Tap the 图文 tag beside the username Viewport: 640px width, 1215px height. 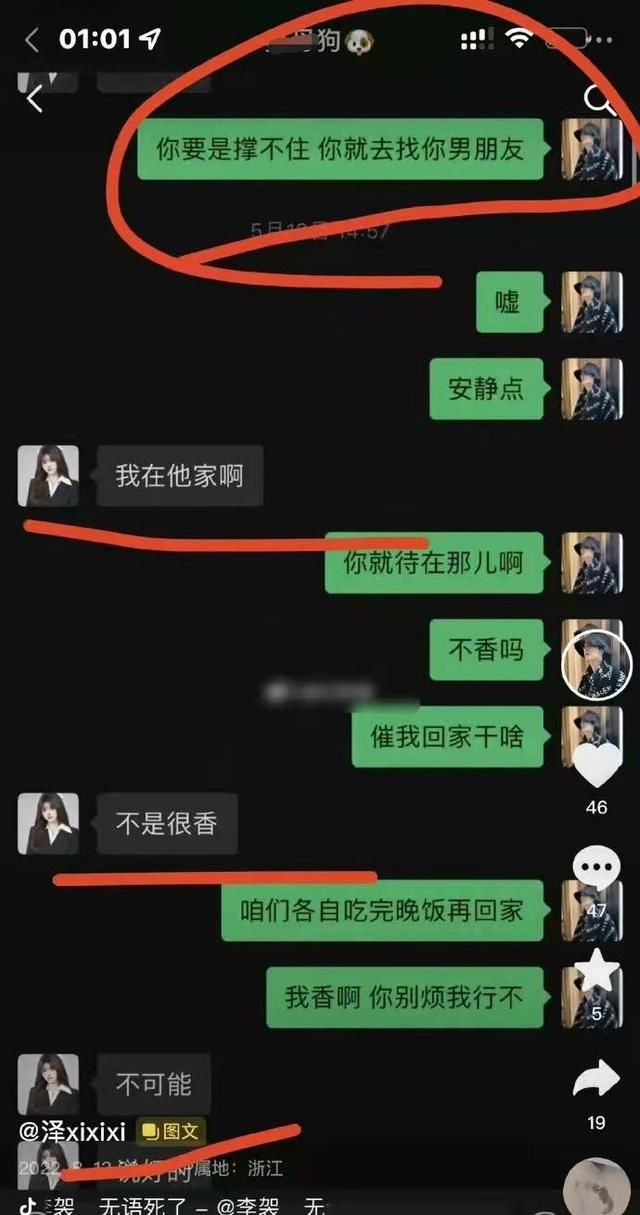point(170,1132)
